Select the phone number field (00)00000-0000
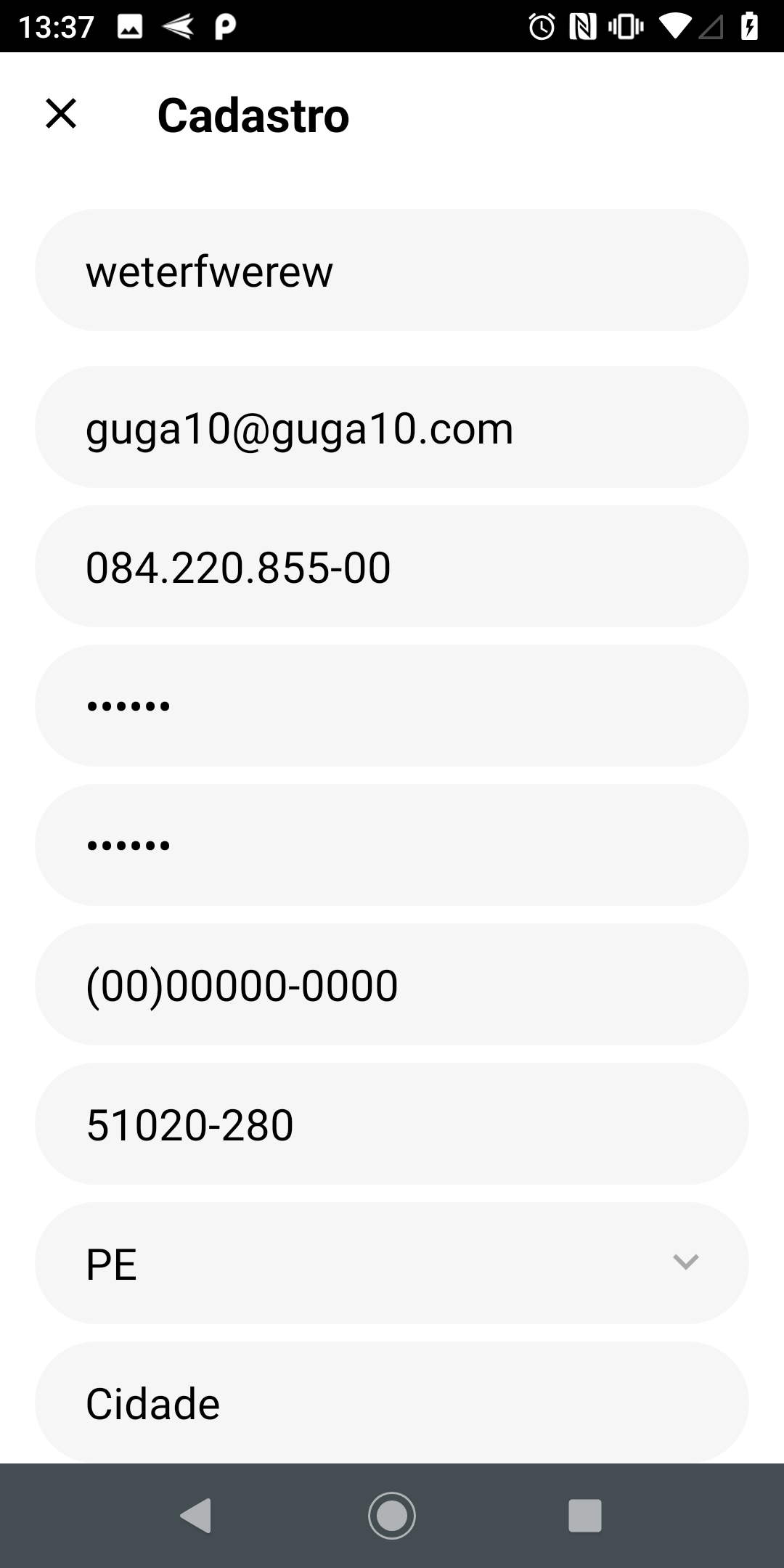The height and width of the screenshot is (1568, 784). 392,984
